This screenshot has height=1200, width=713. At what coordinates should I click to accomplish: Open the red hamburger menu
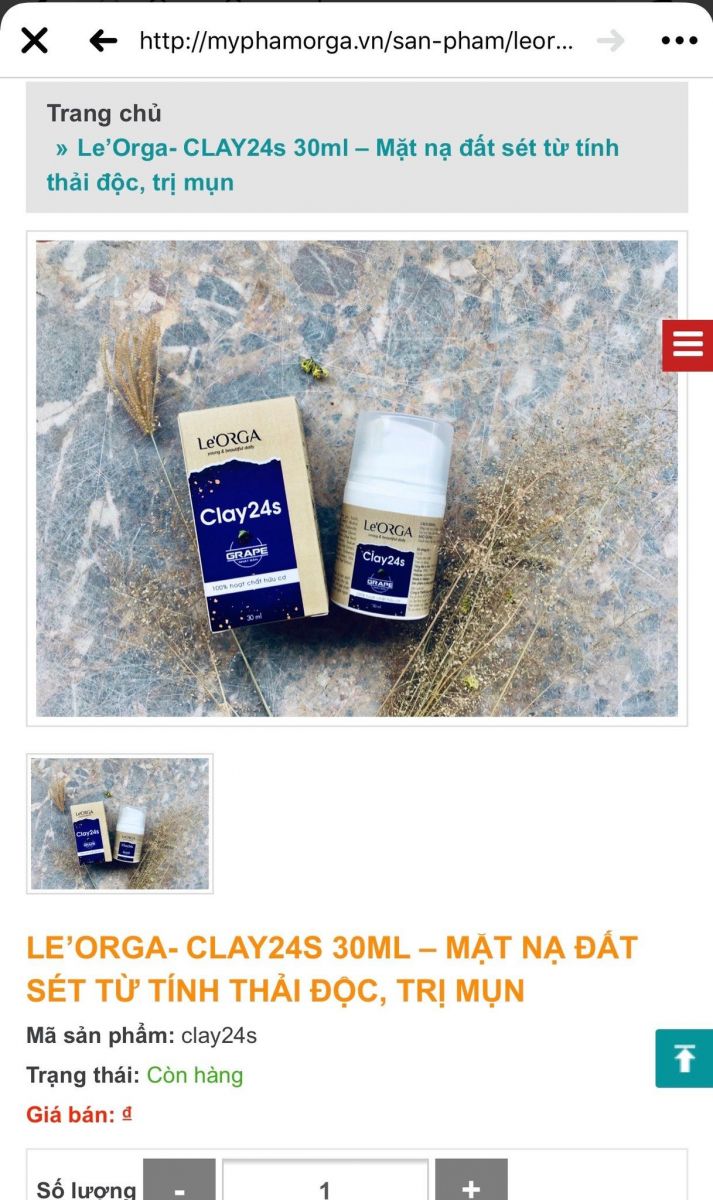coord(688,345)
